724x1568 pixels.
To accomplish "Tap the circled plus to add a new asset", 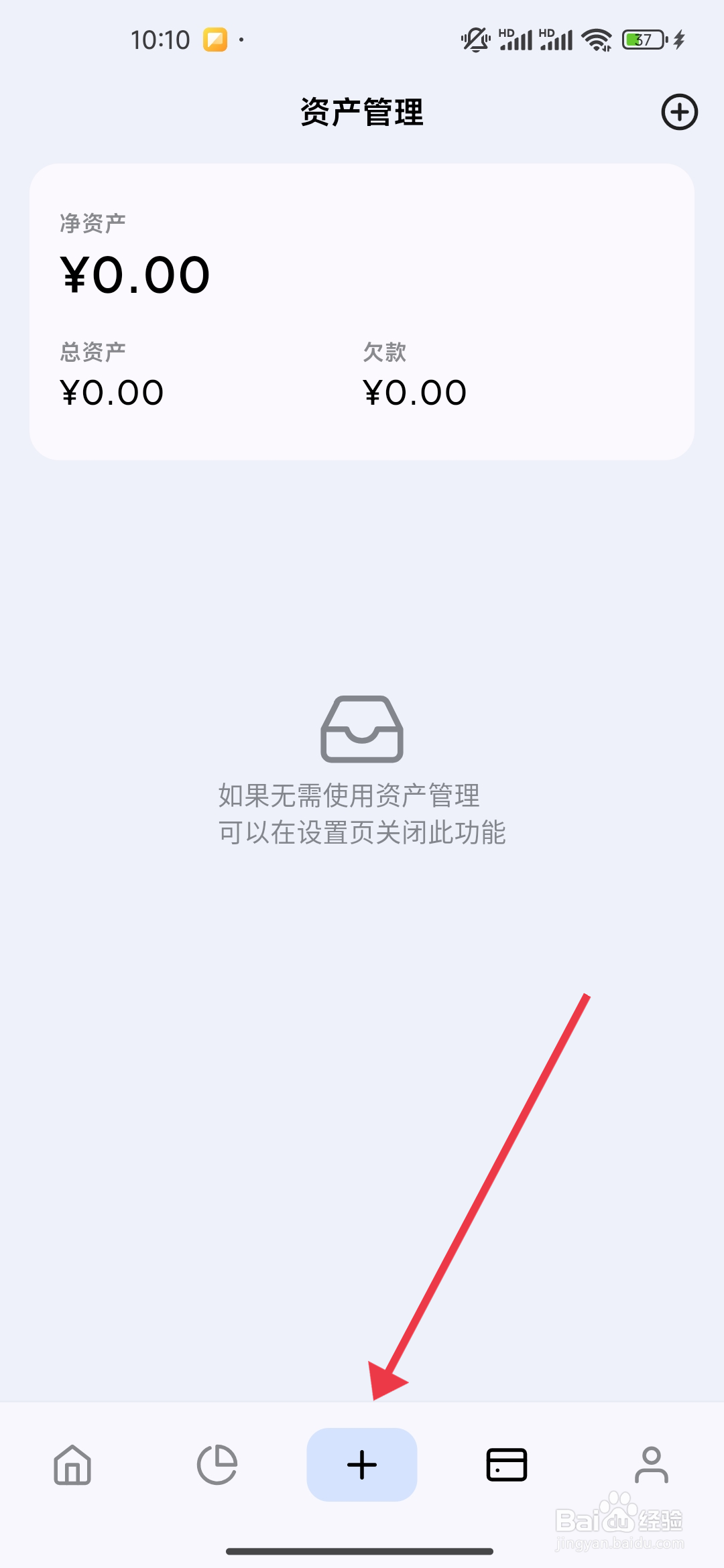I will pyautogui.click(x=679, y=113).
